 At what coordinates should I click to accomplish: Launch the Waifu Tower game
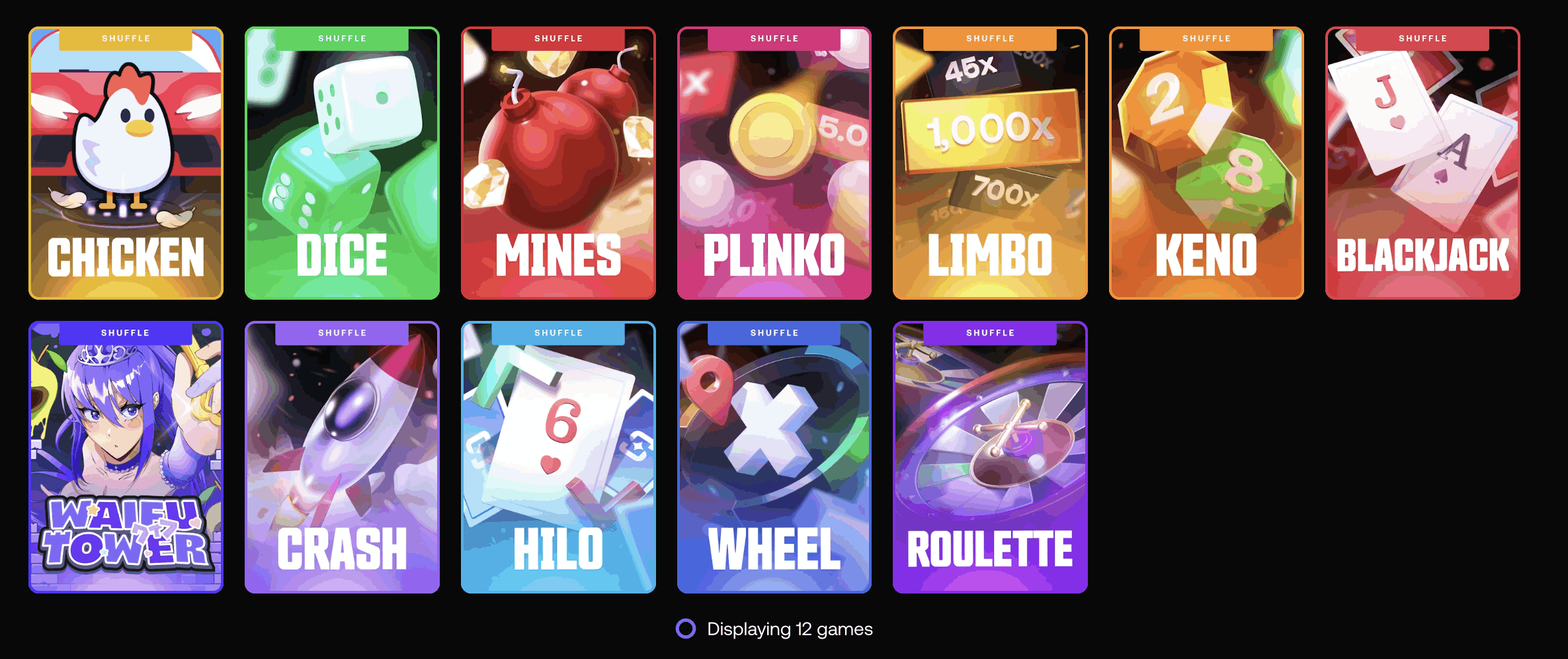(x=126, y=457)
